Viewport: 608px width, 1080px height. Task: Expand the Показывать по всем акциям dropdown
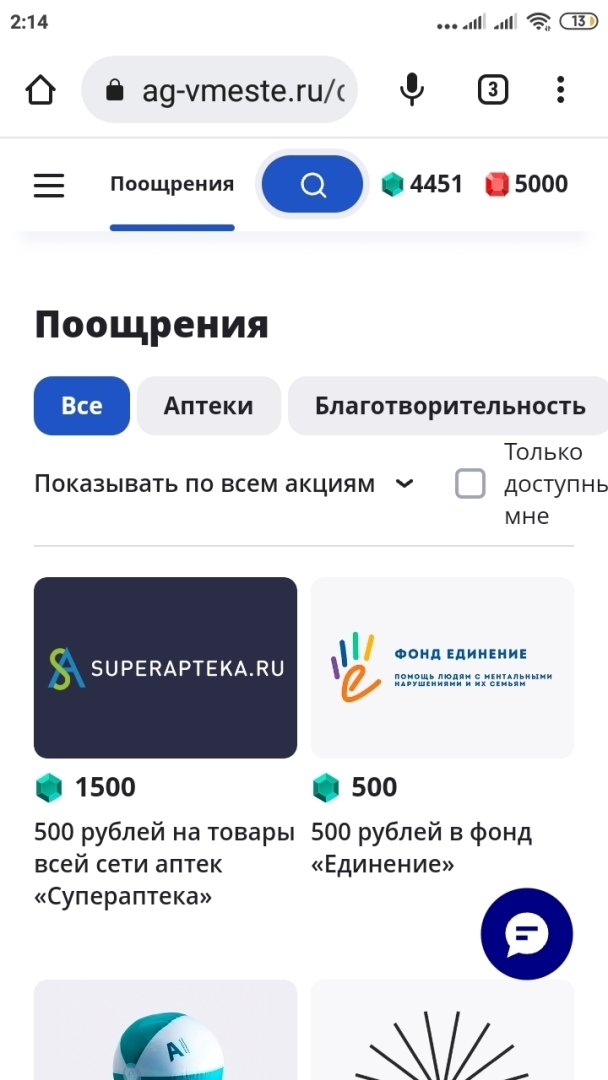[x=224, y=484]
